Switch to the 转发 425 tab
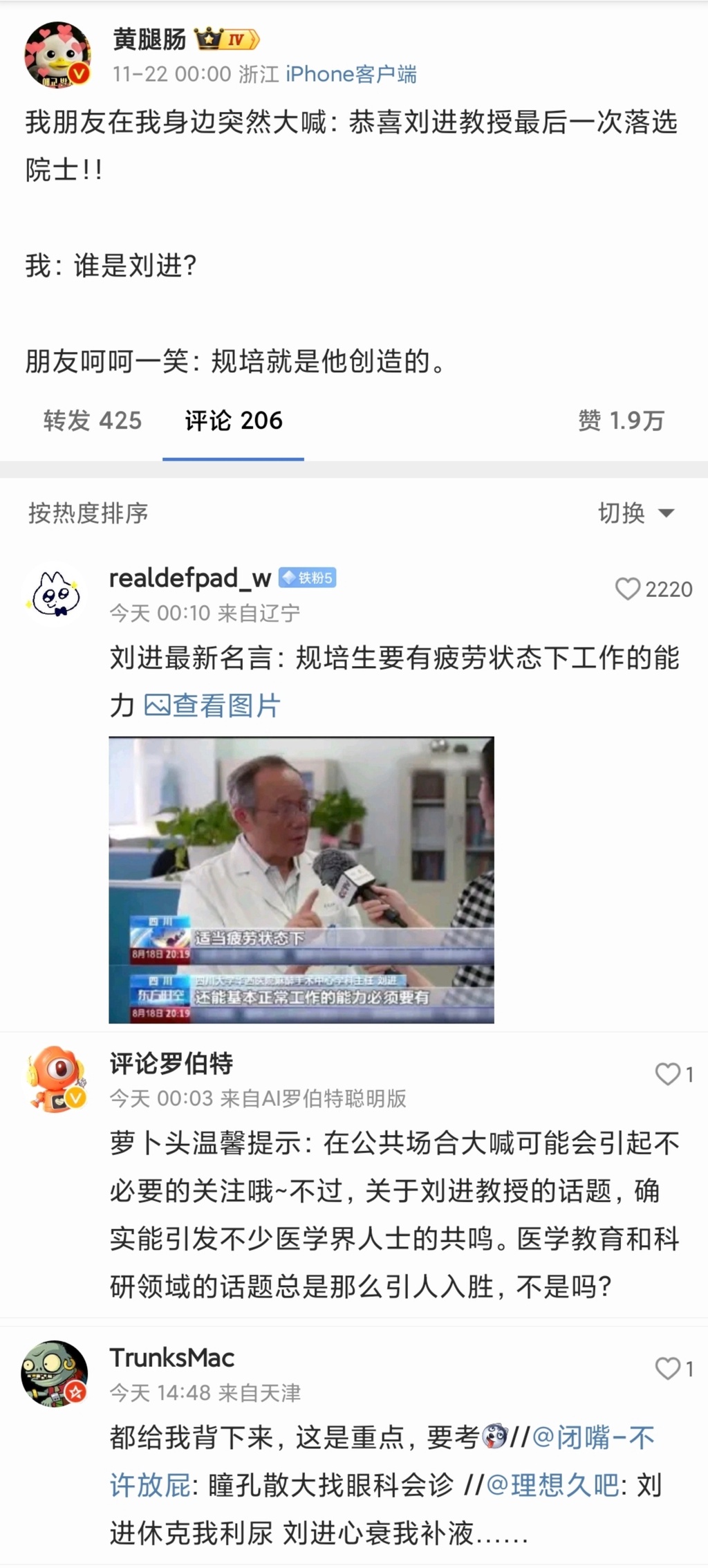 92,421
